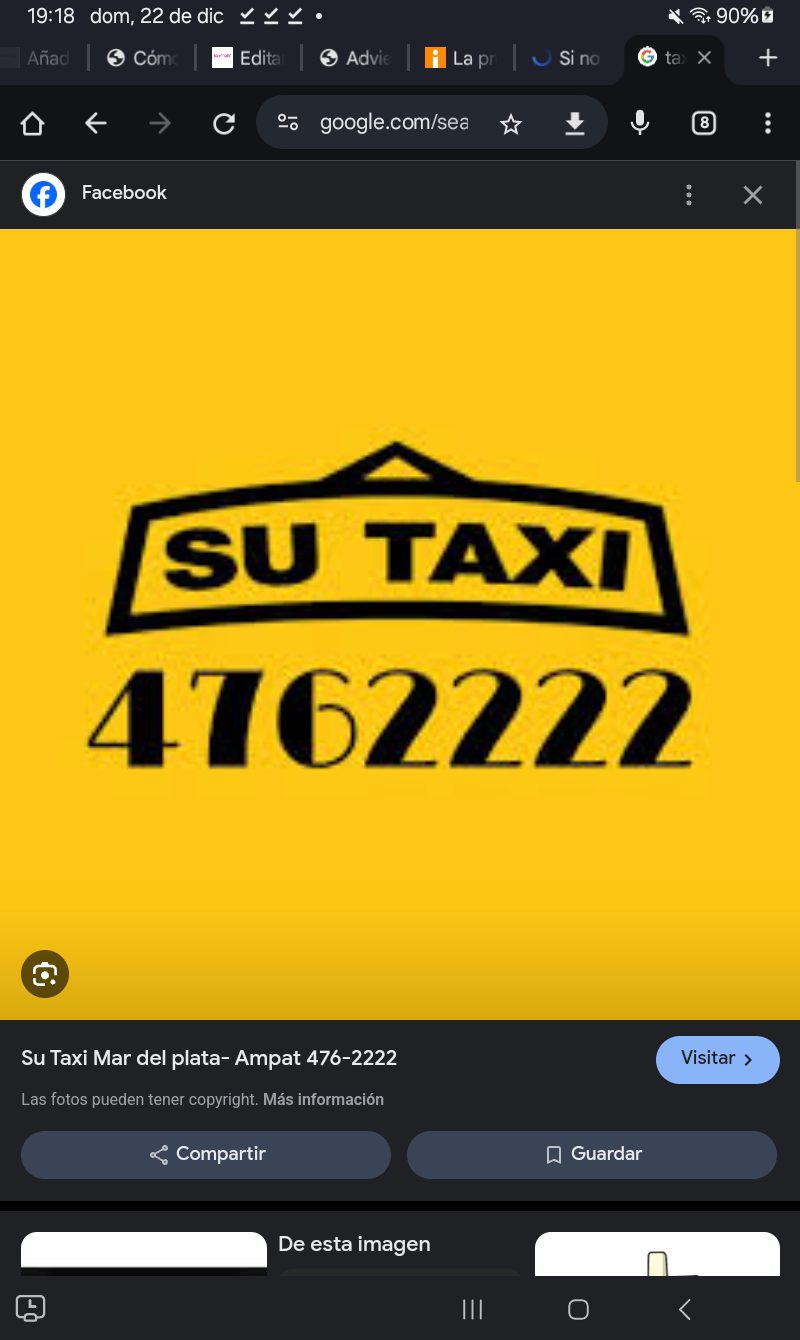Open the Chrome home page
Viewport: 800px width, 1340px height.
33,123
